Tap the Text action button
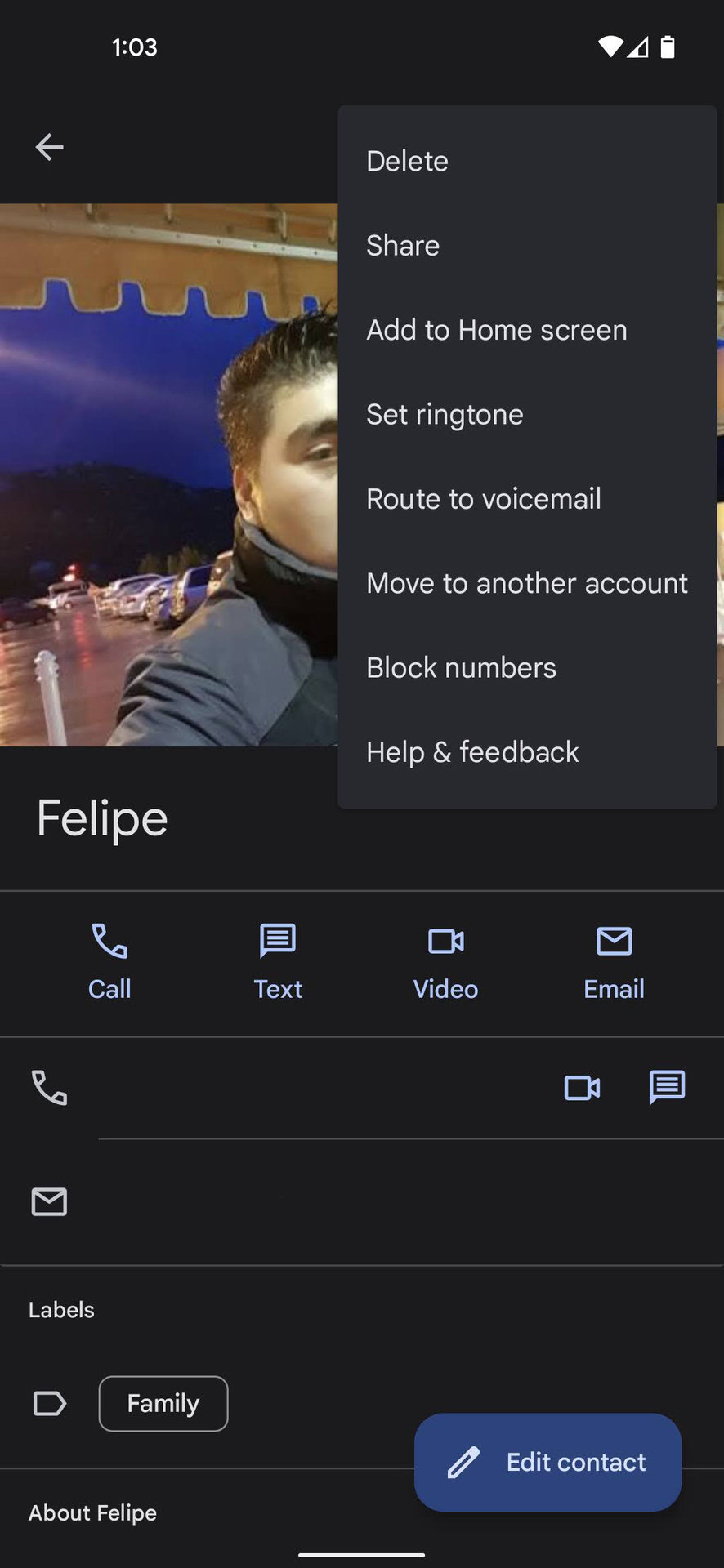The image size is (724, 1568). pyautogui.click(x=278, y=961)
